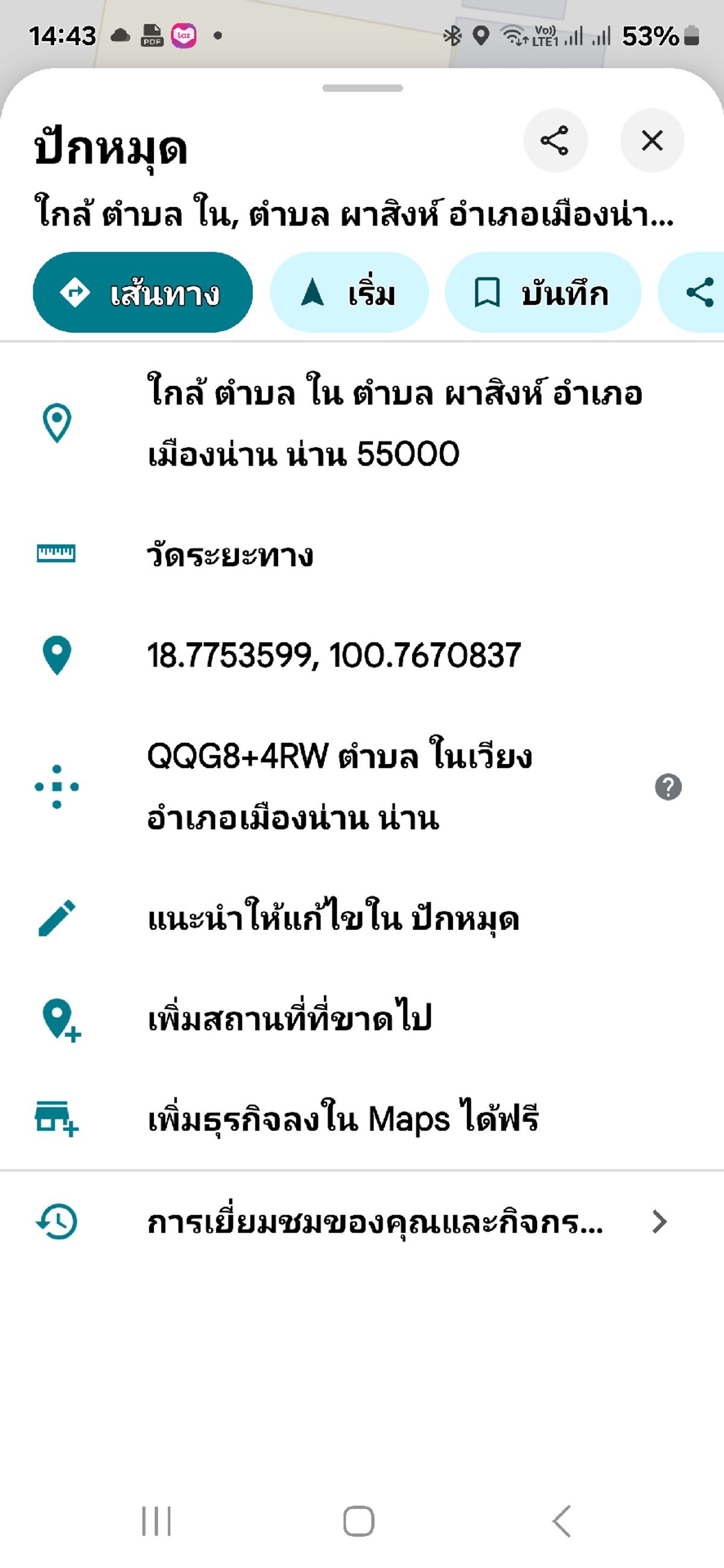Tap เพิ่มธุรกิจลงใน Maps ได้ฟรี

pos(361,1119)
